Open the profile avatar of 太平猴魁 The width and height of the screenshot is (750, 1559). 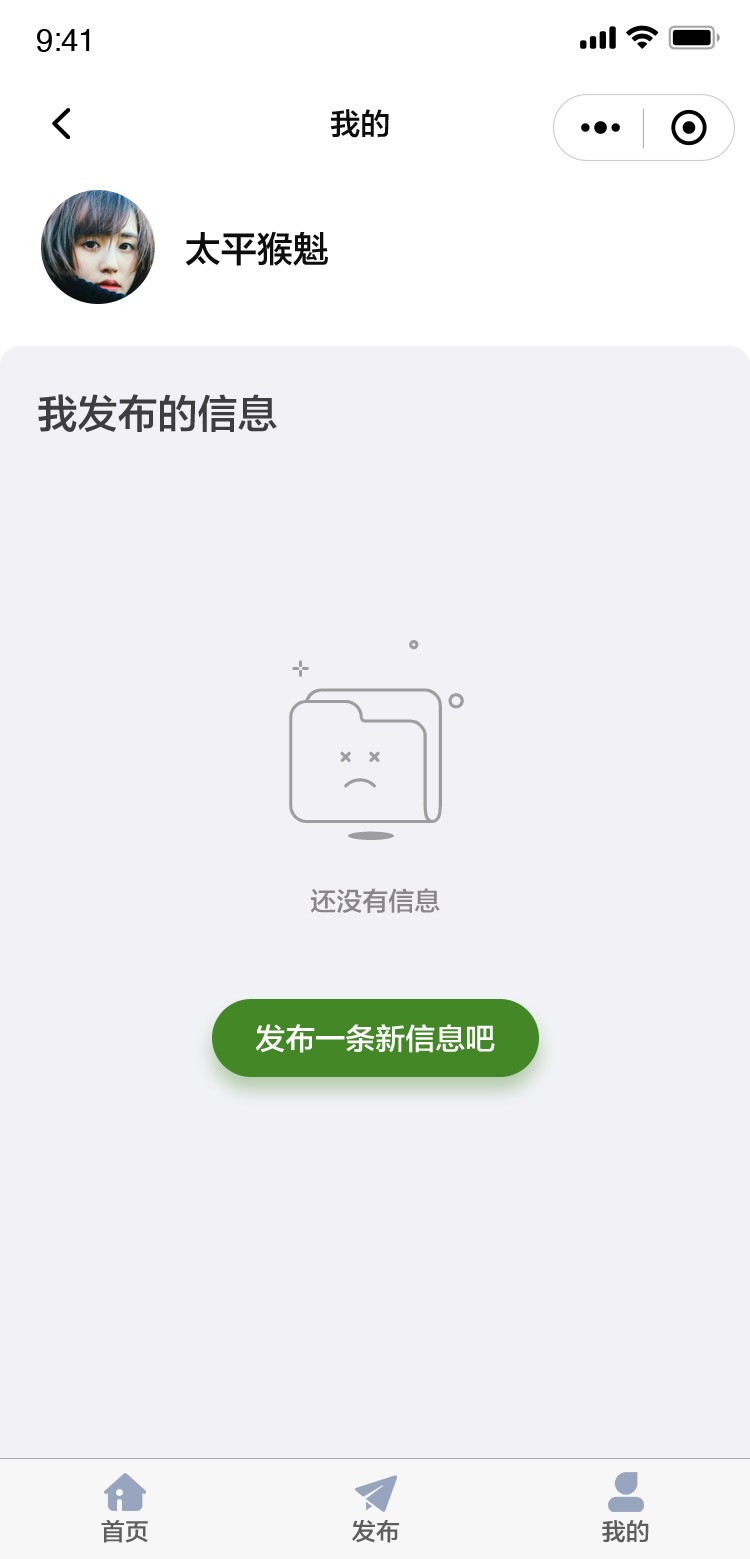(x=98, y=247)
